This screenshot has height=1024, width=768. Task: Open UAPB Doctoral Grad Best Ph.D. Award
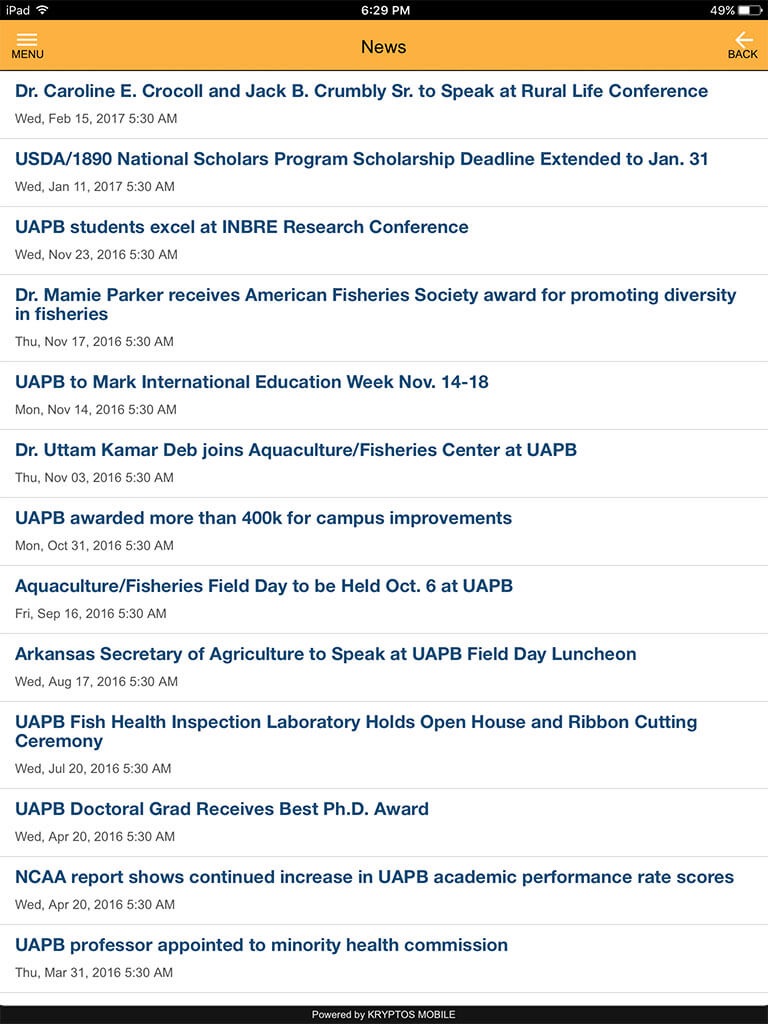tap(384, 822)
